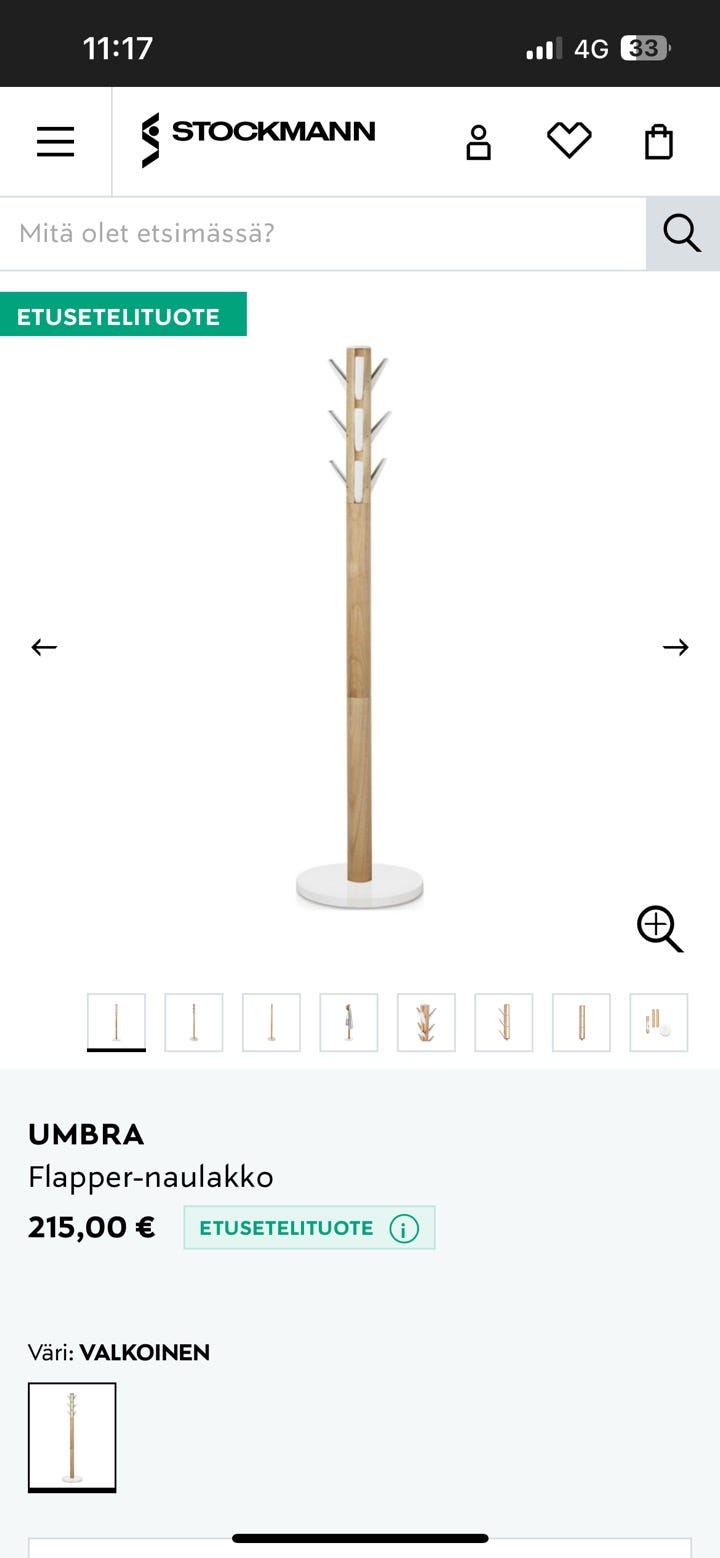Select the third image thumbnail
The height and width of the screenshot is (1558, 720).
click(271, 1022)
